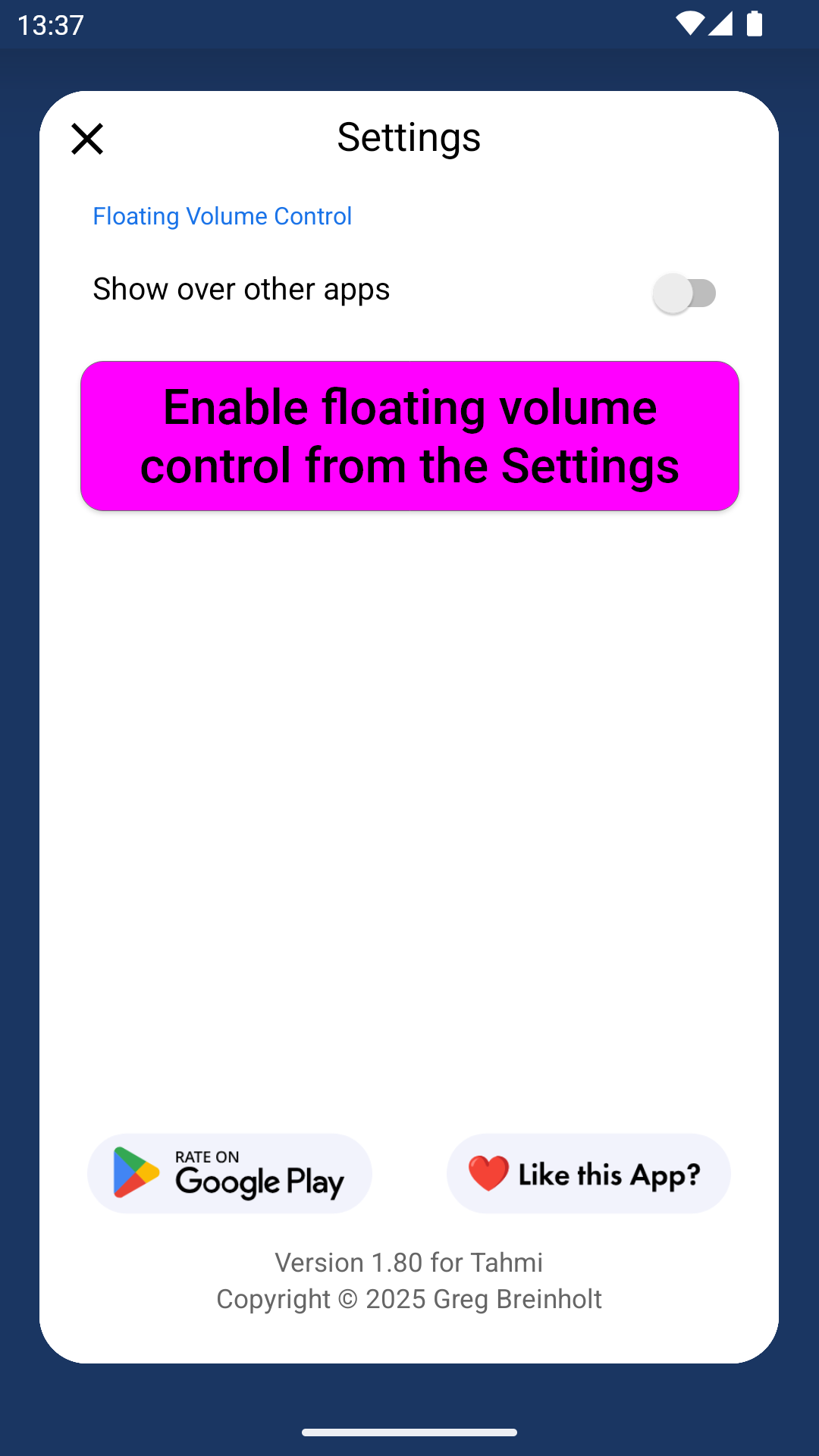819x1456 pixels.
Task: Close the Settings panel
Action: (x=87, y=139)
